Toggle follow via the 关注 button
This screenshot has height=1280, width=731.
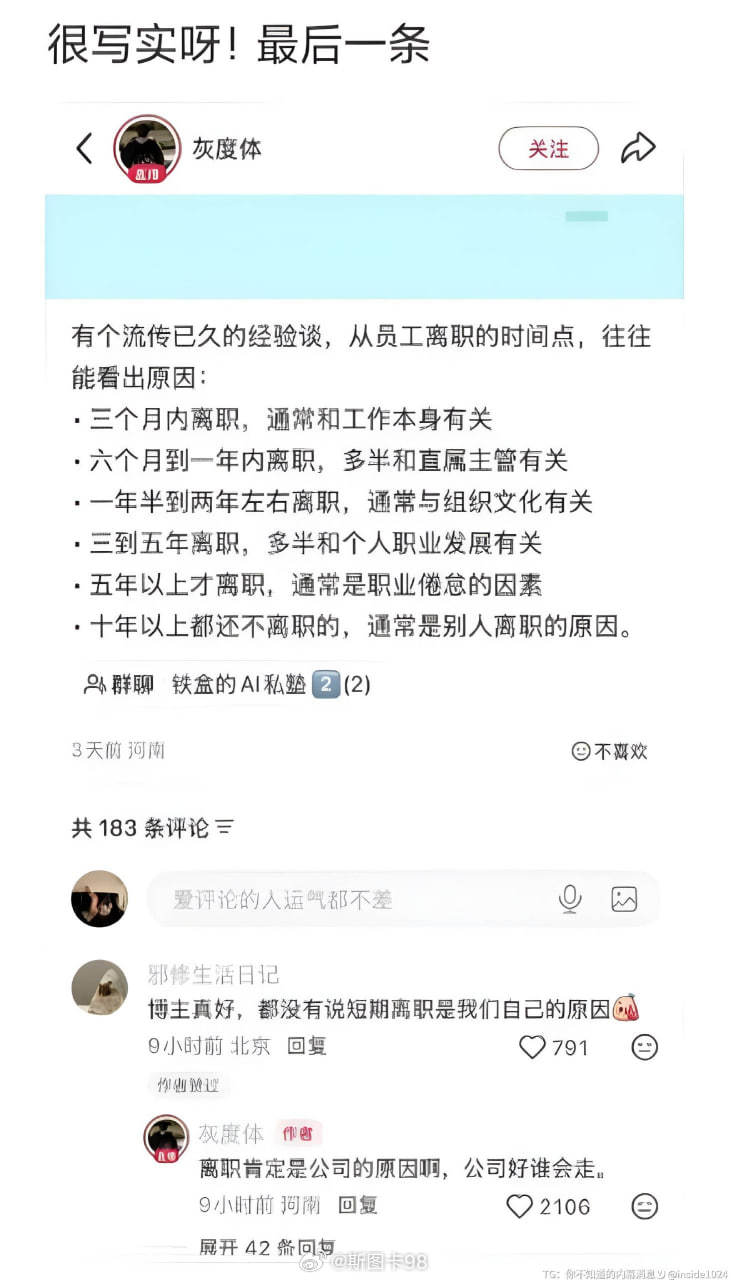click(548, 147)
